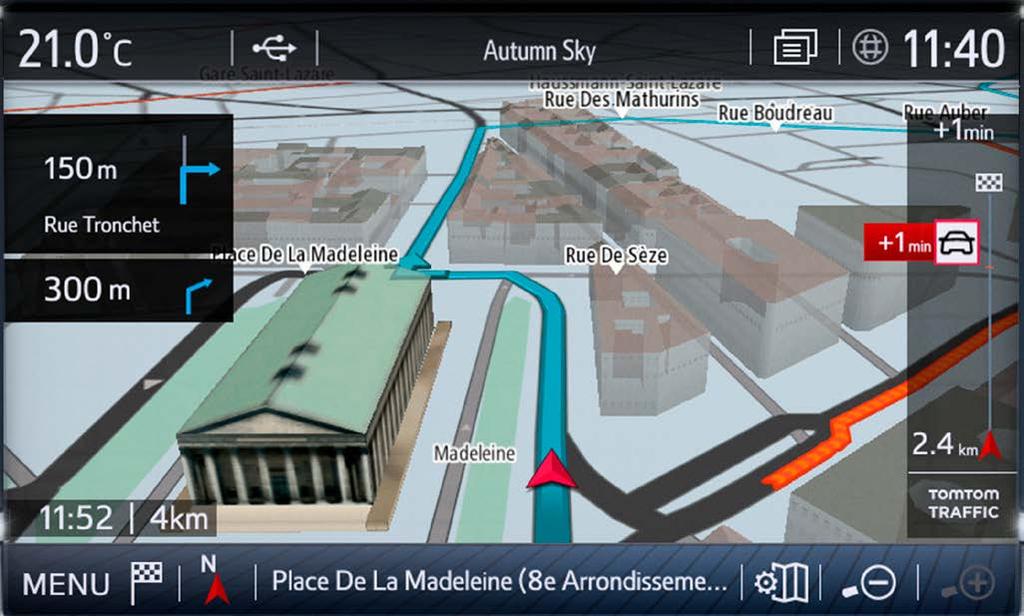Open map settings icon
Image resolution: width=1024 pixels, height=616 pixels.
[781, 582]
